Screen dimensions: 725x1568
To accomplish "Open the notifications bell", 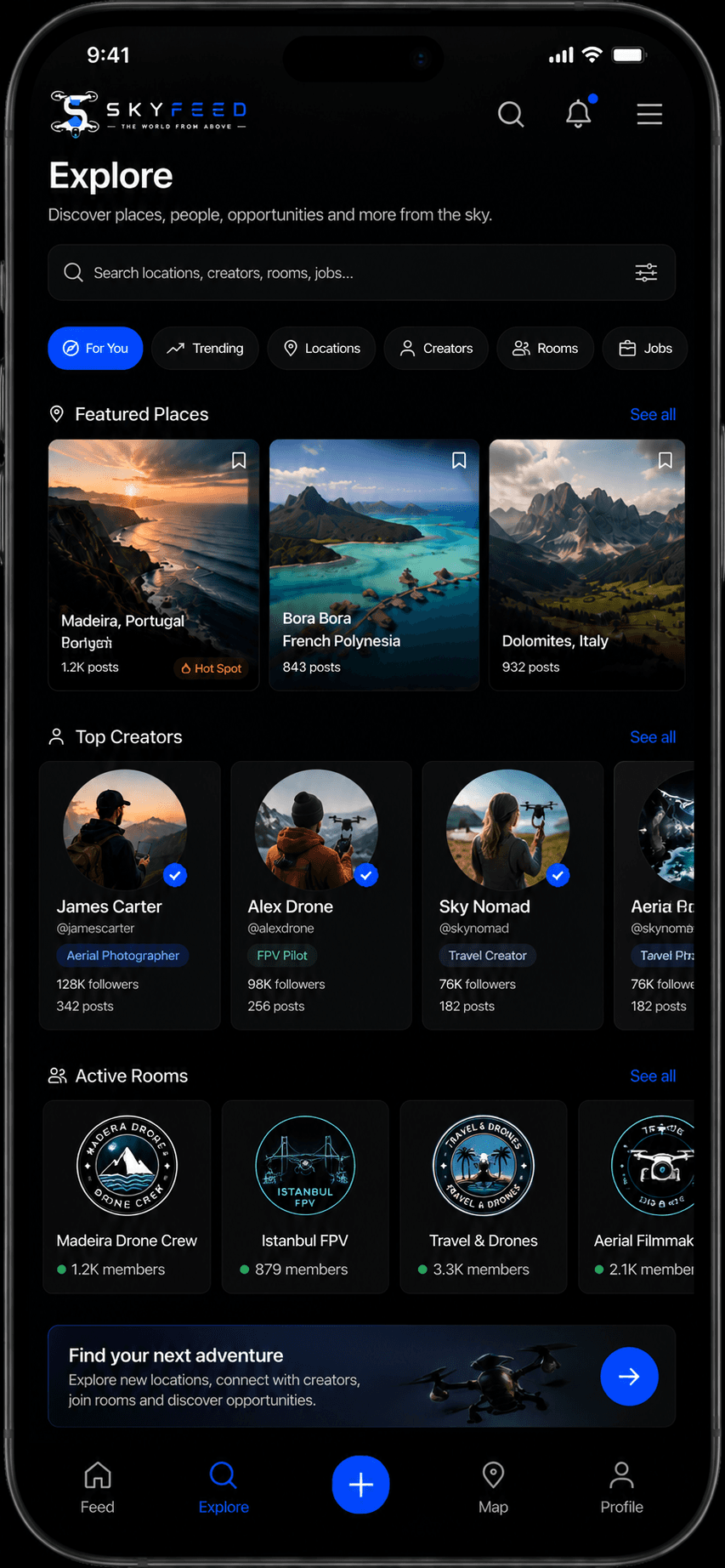I will click(x=580, y=112).
